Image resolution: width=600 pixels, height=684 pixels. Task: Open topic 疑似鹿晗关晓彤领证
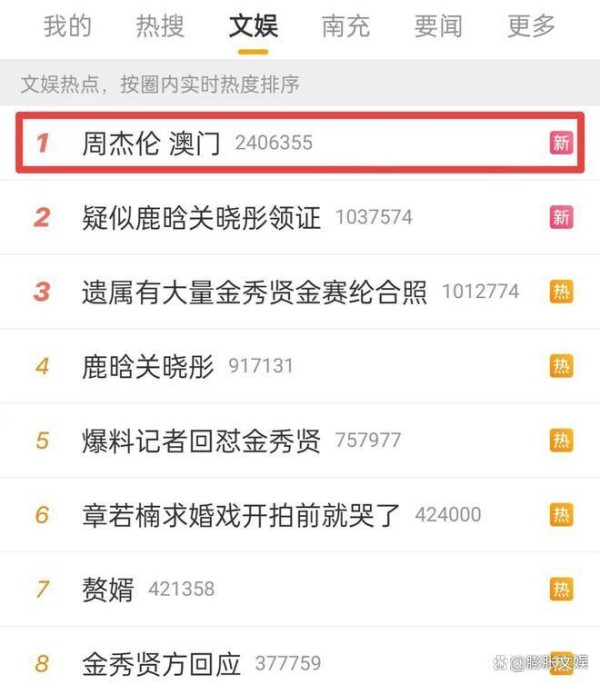201,217
